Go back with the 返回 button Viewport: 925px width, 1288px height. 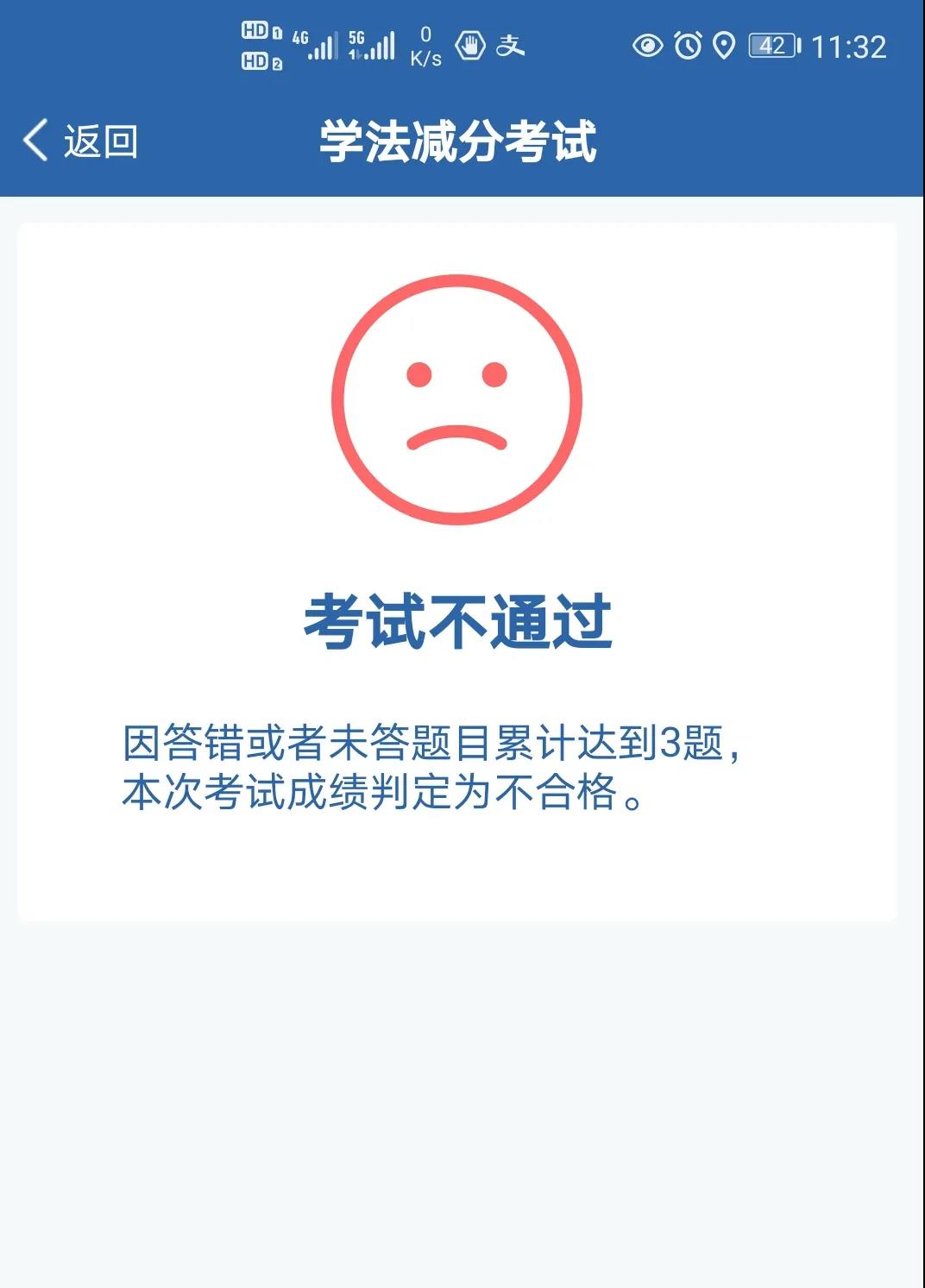[80, 141]
